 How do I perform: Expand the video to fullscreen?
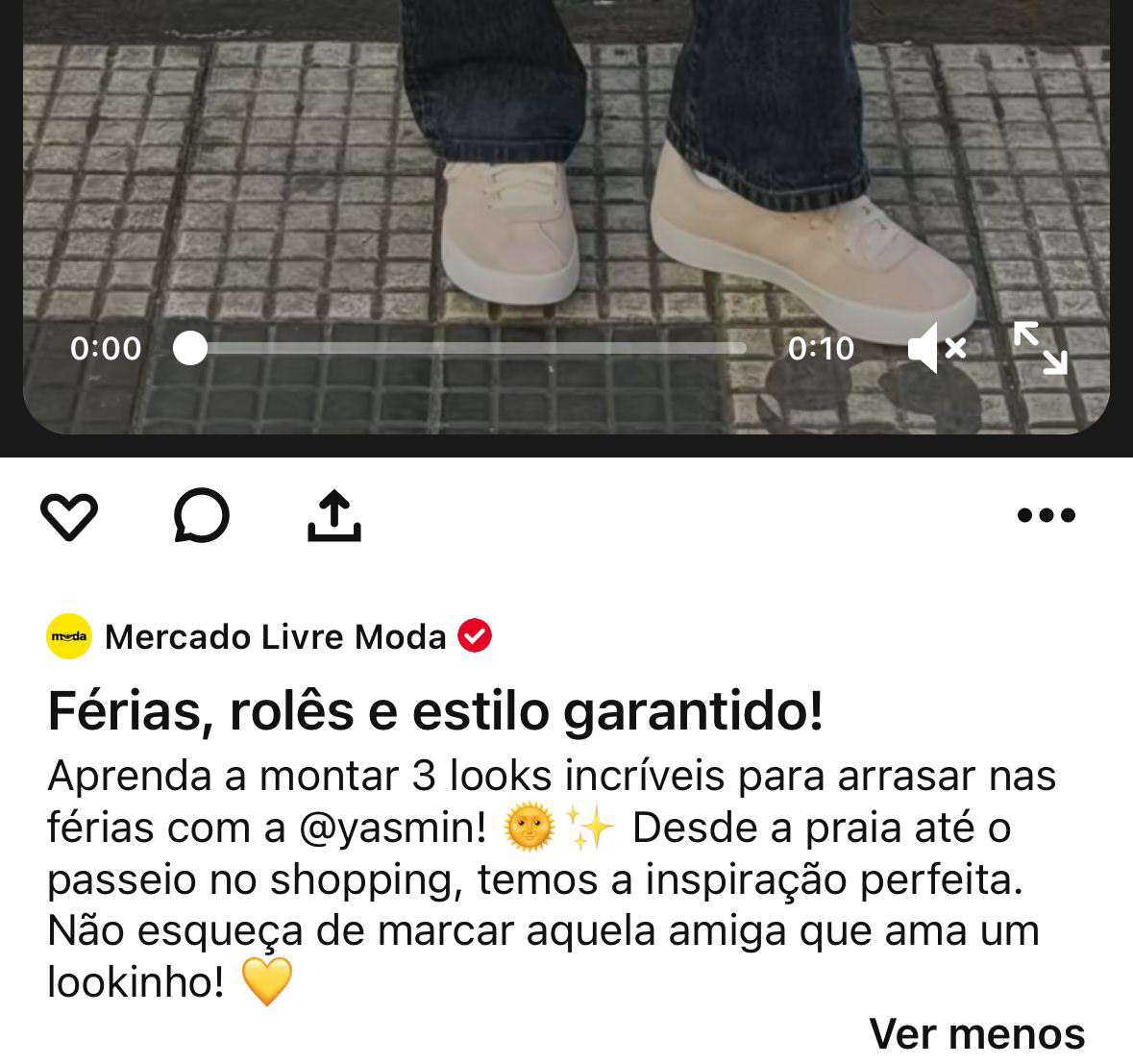pyautogui.click(x=1040, y=348)
